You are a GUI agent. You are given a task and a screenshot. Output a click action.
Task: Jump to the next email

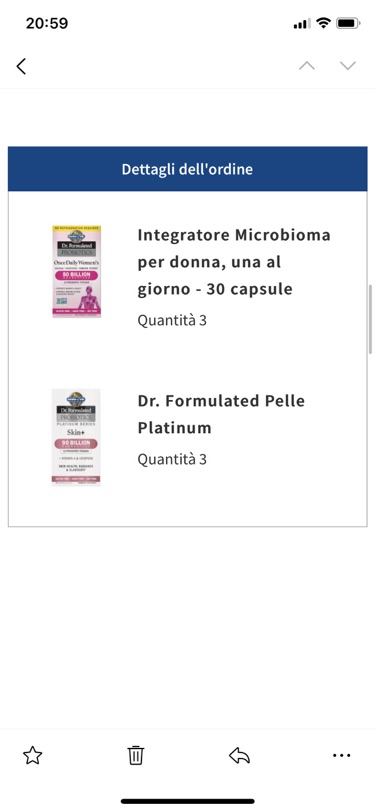coord(348,66)
